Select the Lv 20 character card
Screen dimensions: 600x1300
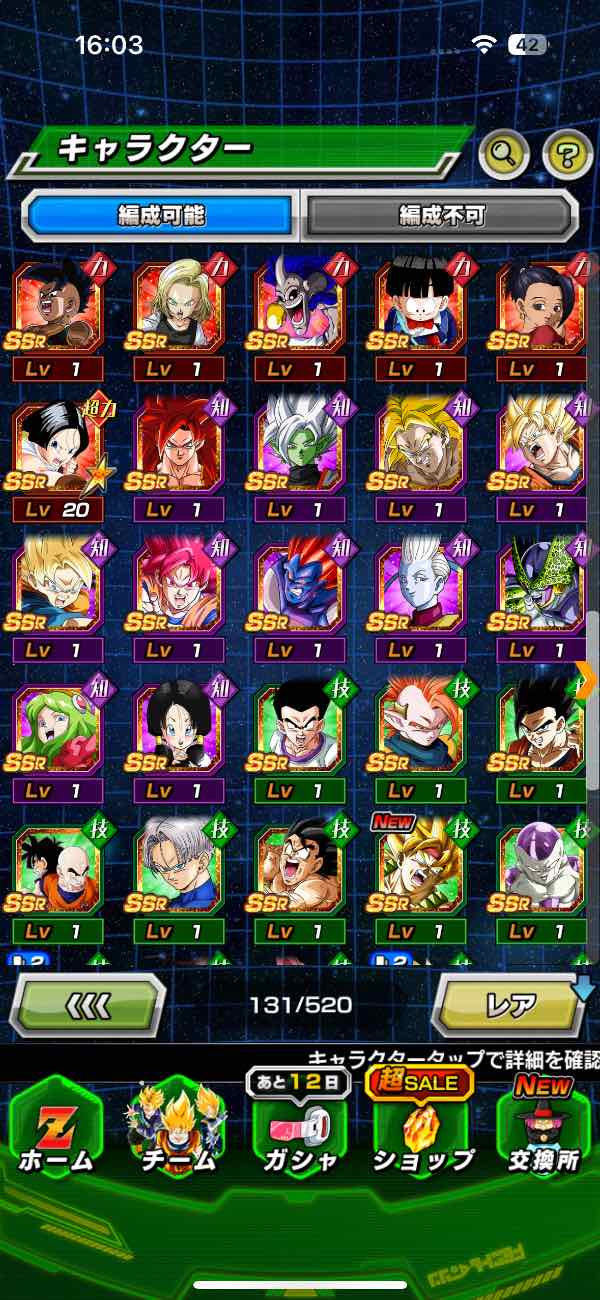58,455
